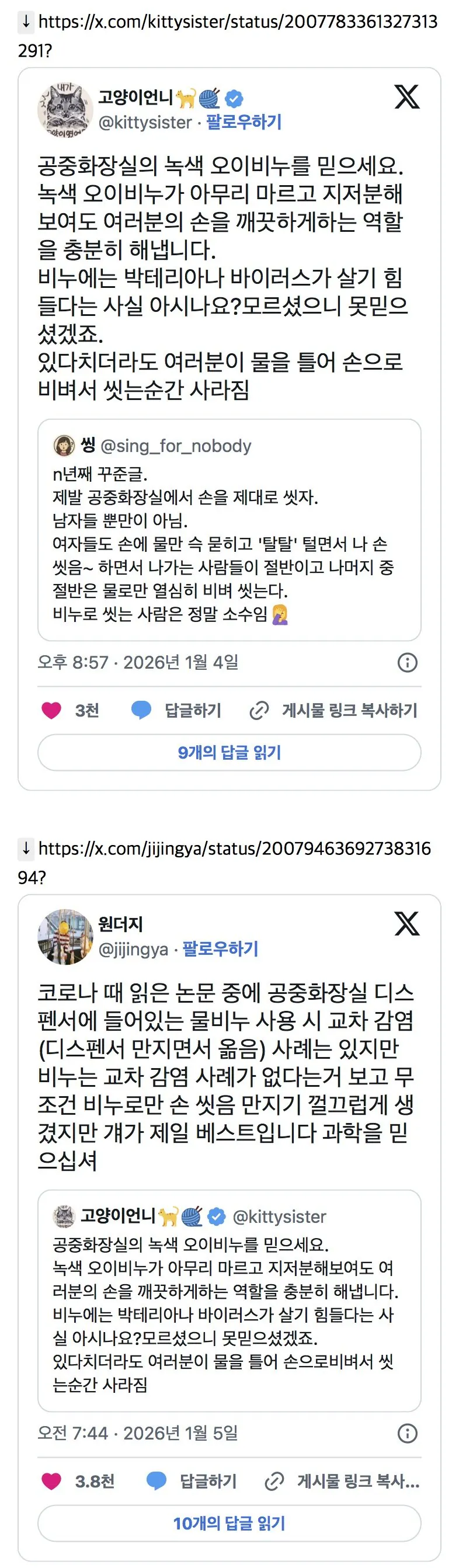Like 고양이언니's tweet with 3천 likes

(52, 710)
